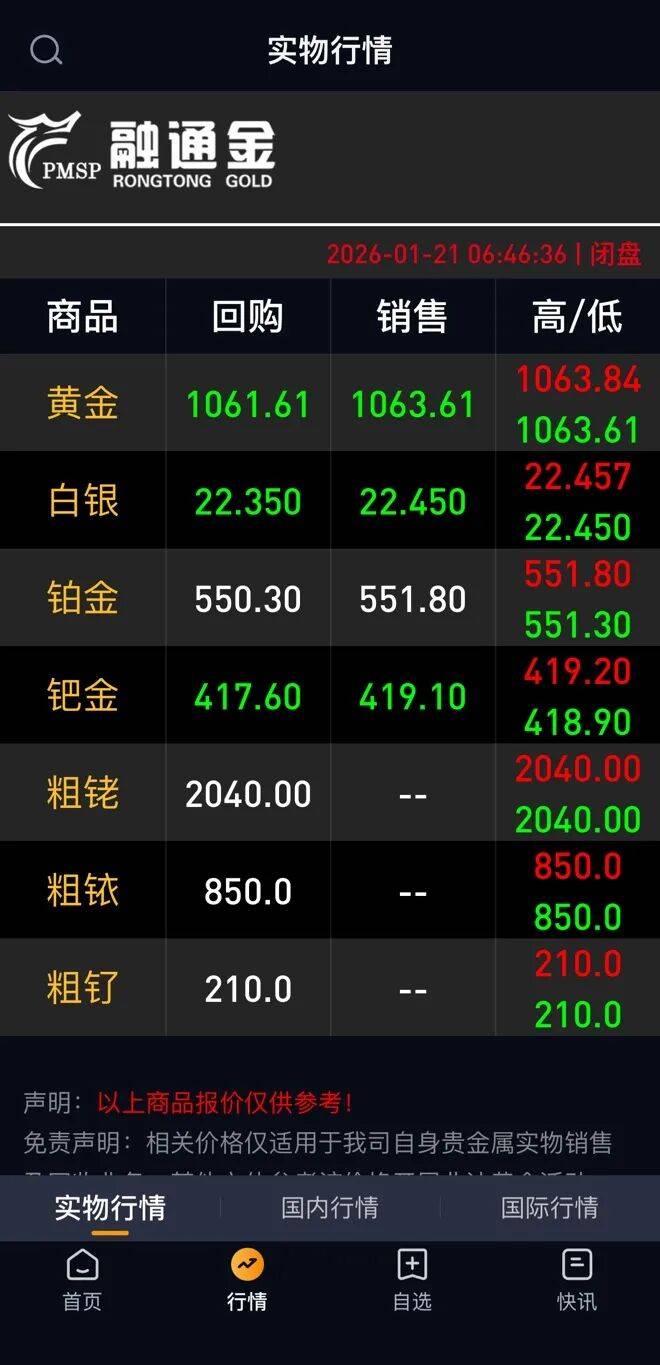Open the 自选 watchlist tab

tap(412, 1280)
